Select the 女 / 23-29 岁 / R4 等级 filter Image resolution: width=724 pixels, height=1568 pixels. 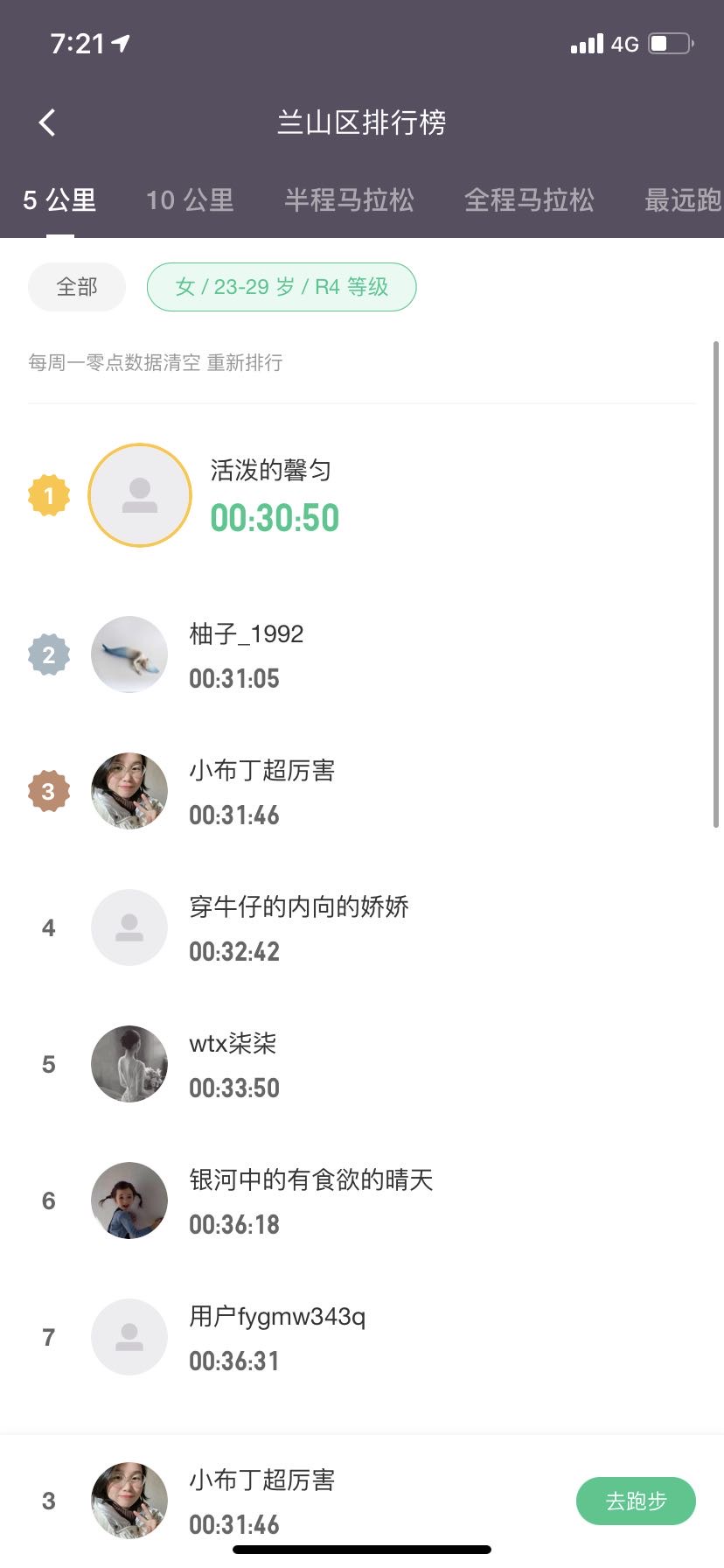[x=282, y=287]
